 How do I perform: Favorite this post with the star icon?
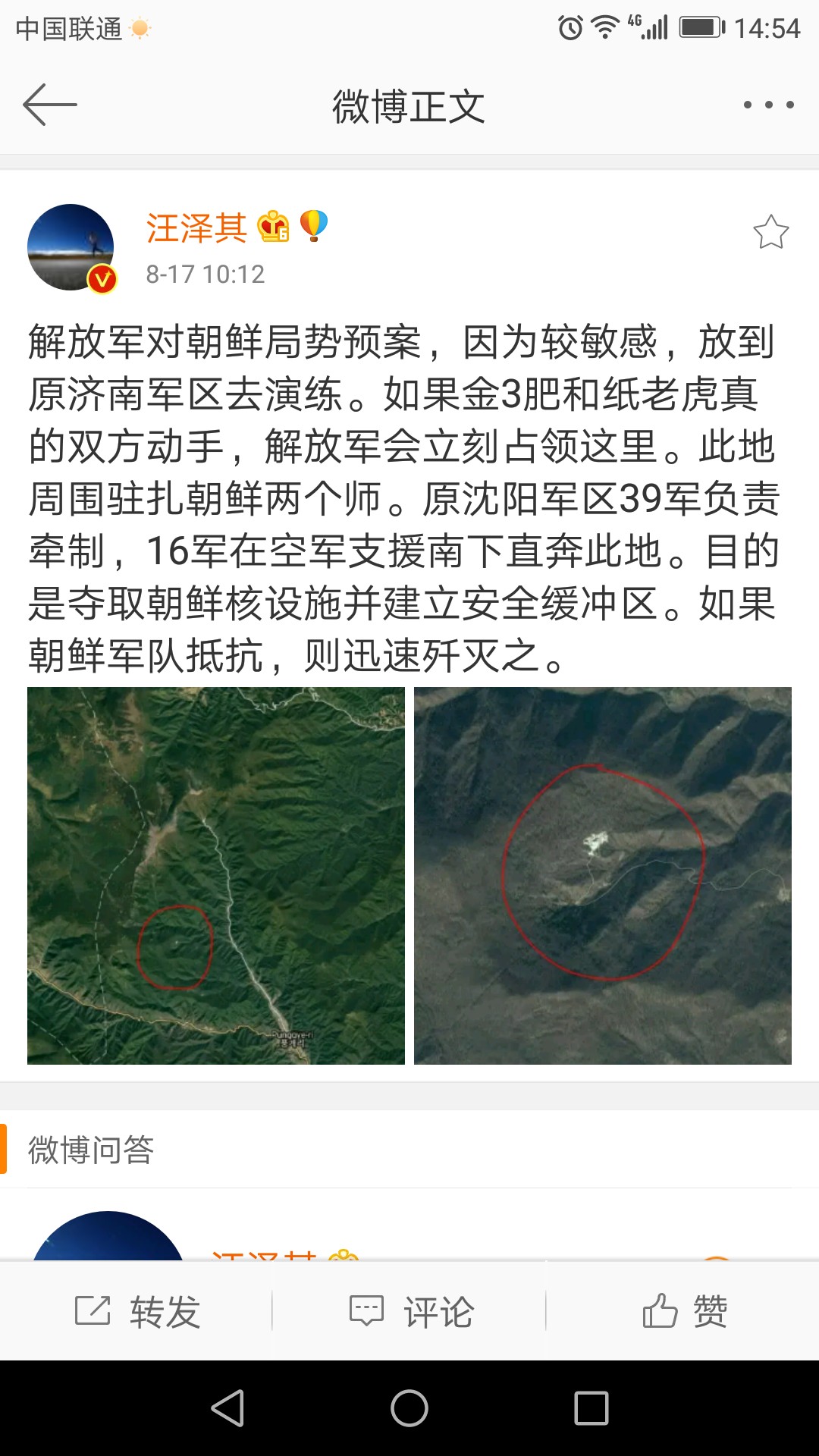tap(770, 232)
